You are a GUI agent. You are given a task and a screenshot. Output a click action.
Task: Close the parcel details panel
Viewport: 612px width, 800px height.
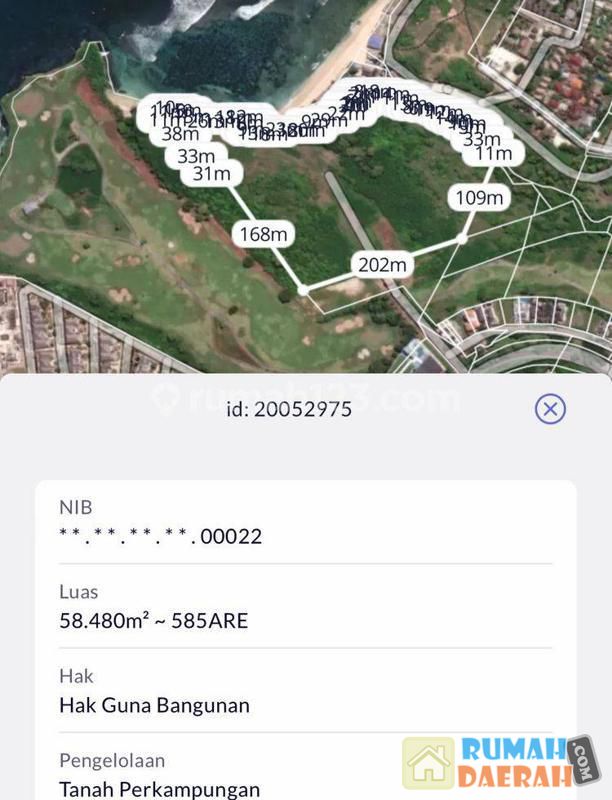tap(550, 408)
